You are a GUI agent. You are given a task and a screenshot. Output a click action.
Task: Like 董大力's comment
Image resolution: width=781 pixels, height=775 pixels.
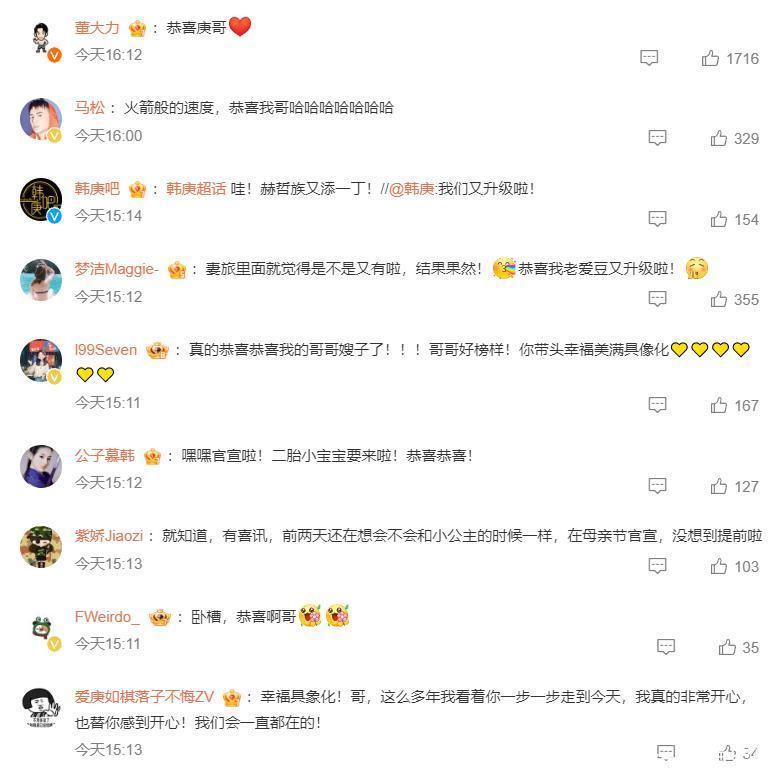click(x=710, y=58)
